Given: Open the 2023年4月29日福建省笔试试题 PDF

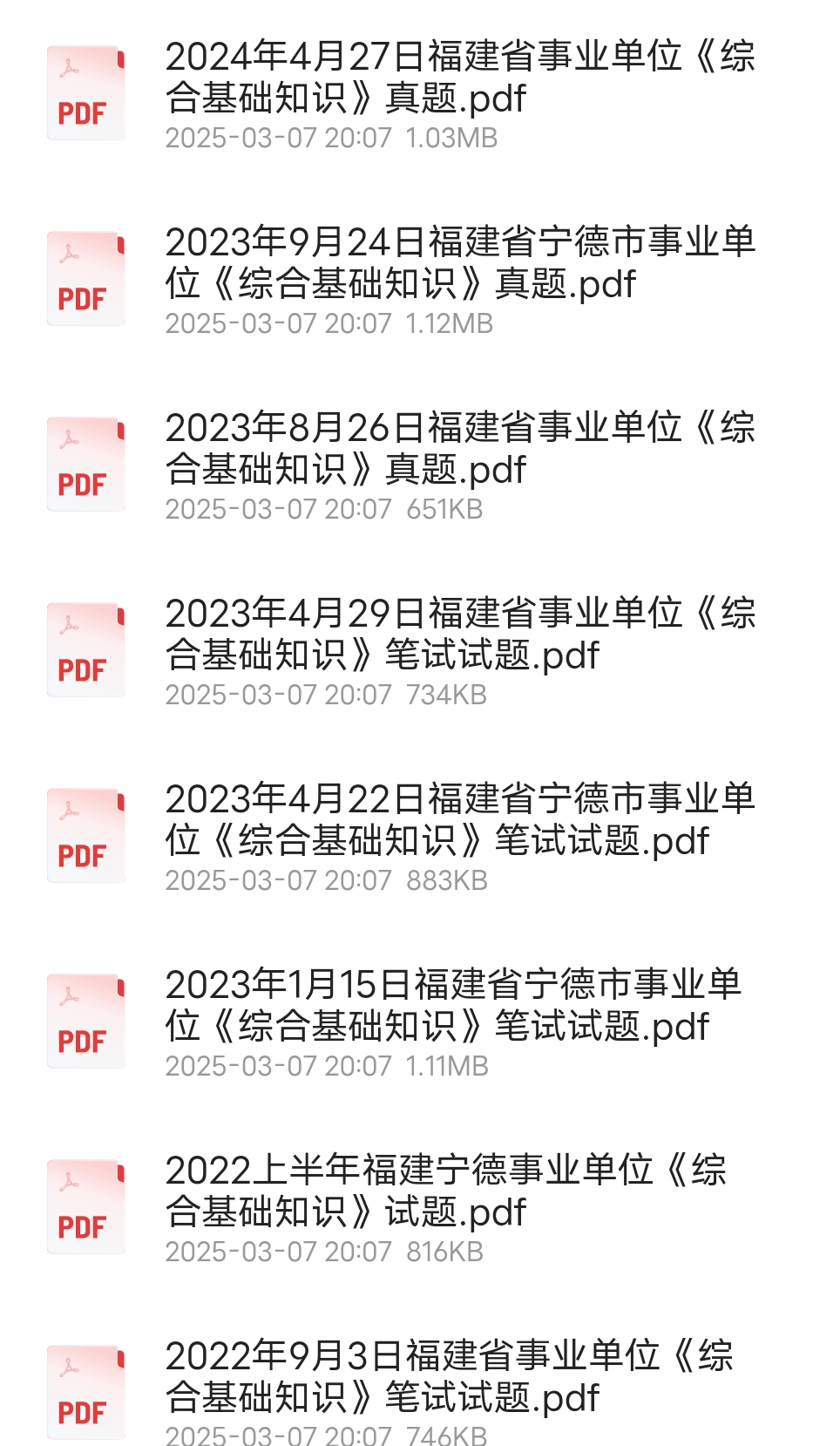Looking at the screenshot, I should pyautogui.click(x=420, y=650).
